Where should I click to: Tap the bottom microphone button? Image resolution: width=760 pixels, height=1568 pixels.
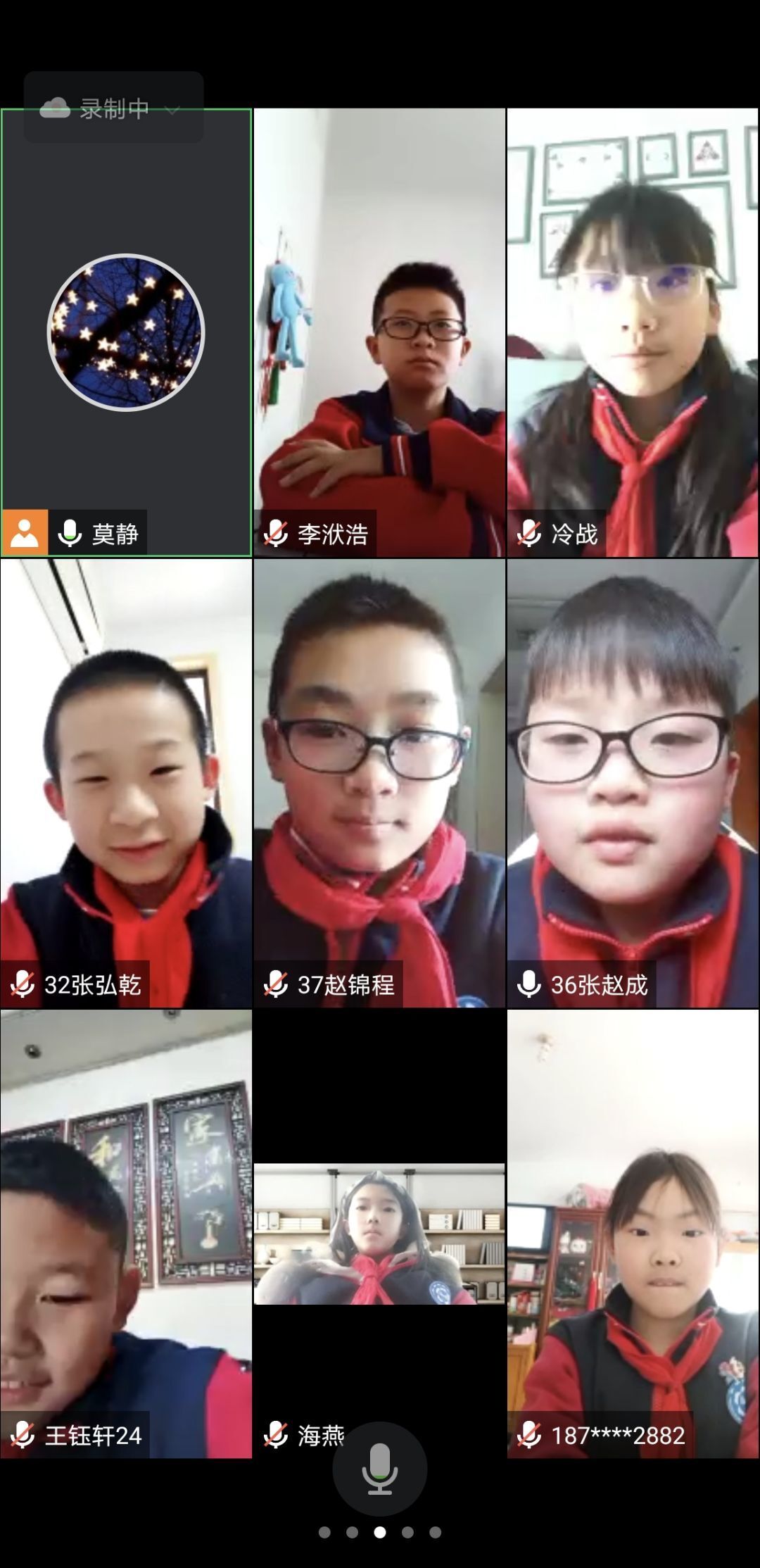tap(379, 1469)
